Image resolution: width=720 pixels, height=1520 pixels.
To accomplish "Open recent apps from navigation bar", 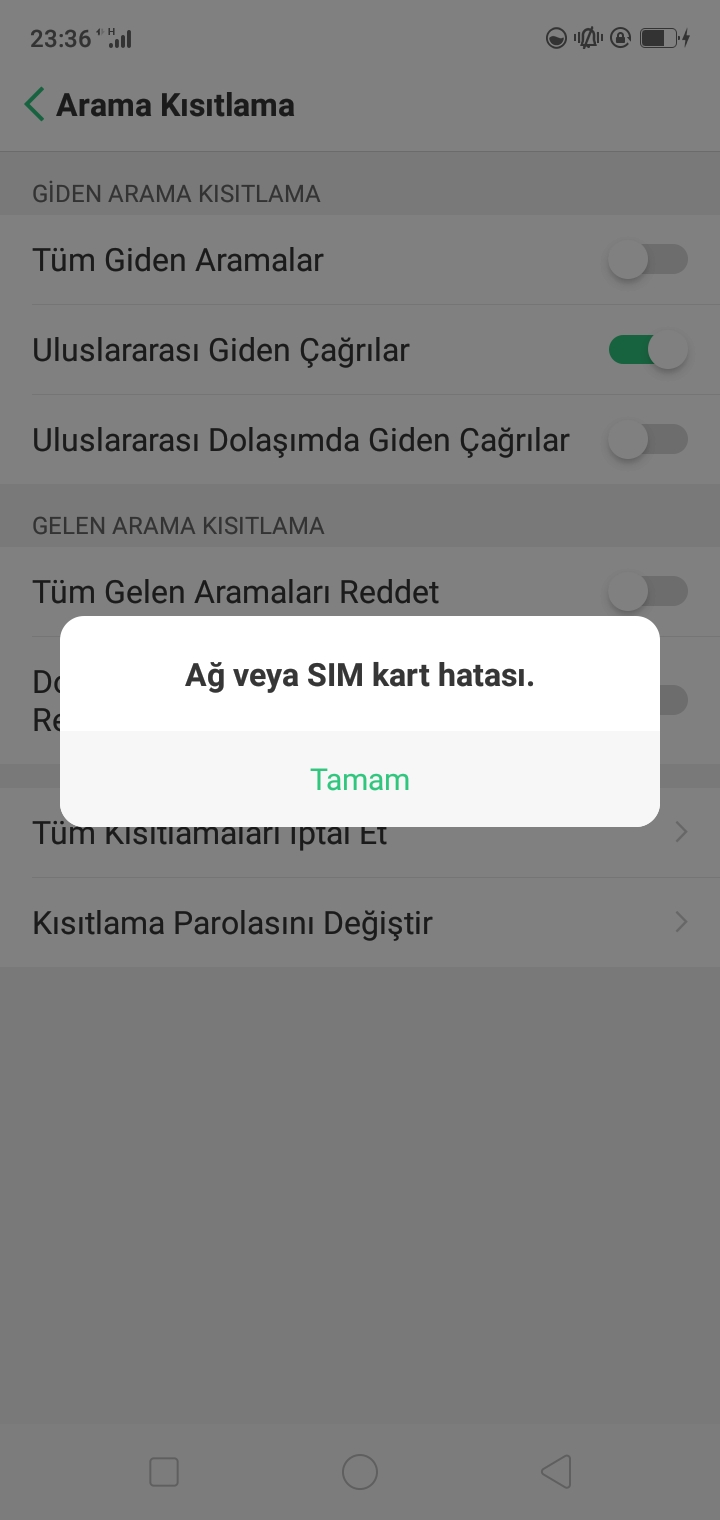I will (163, 1472).
